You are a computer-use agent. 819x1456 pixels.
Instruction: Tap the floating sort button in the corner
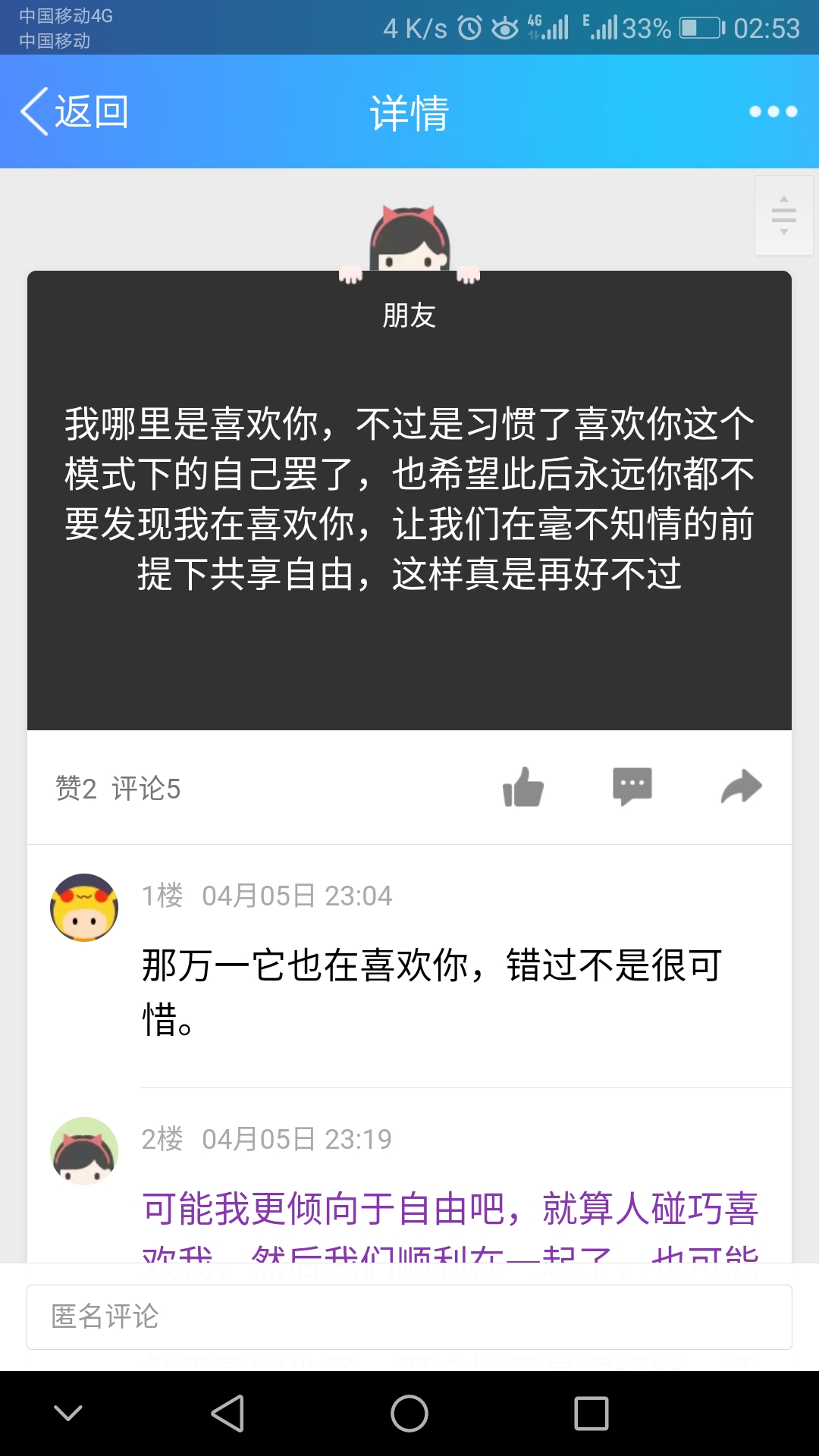coord(783,215)
